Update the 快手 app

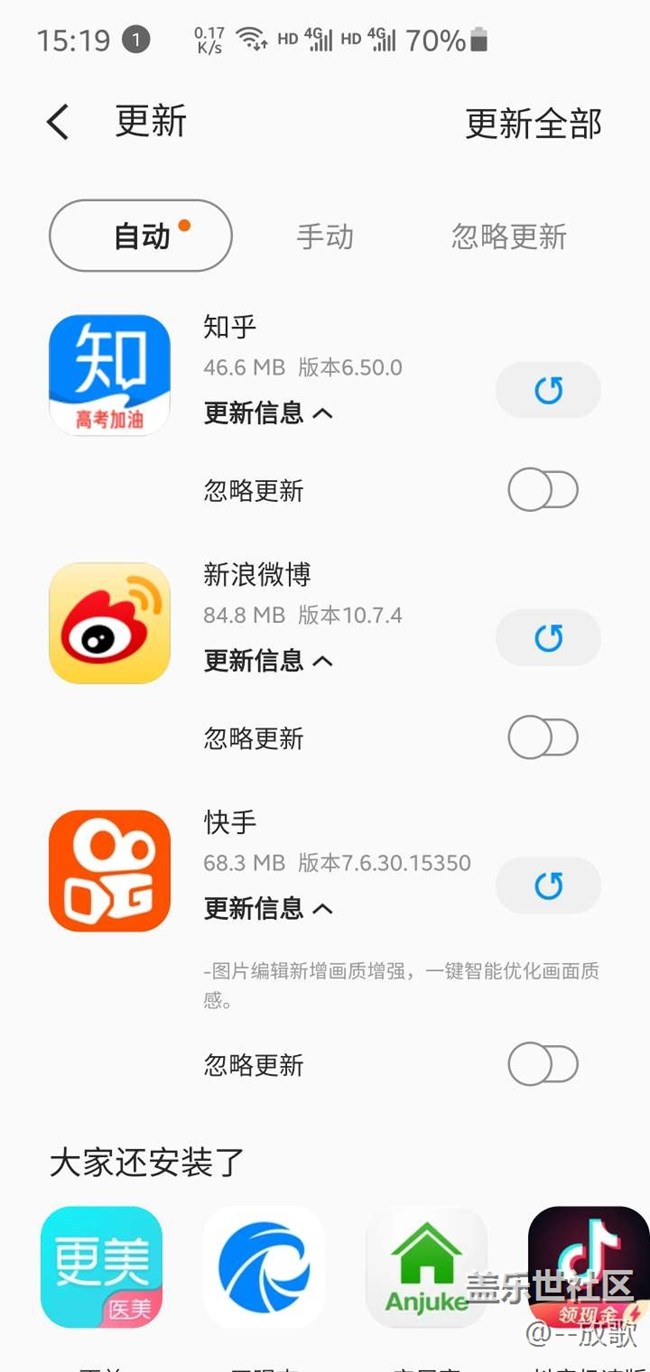pyautogui.click(x=548, y=886)
